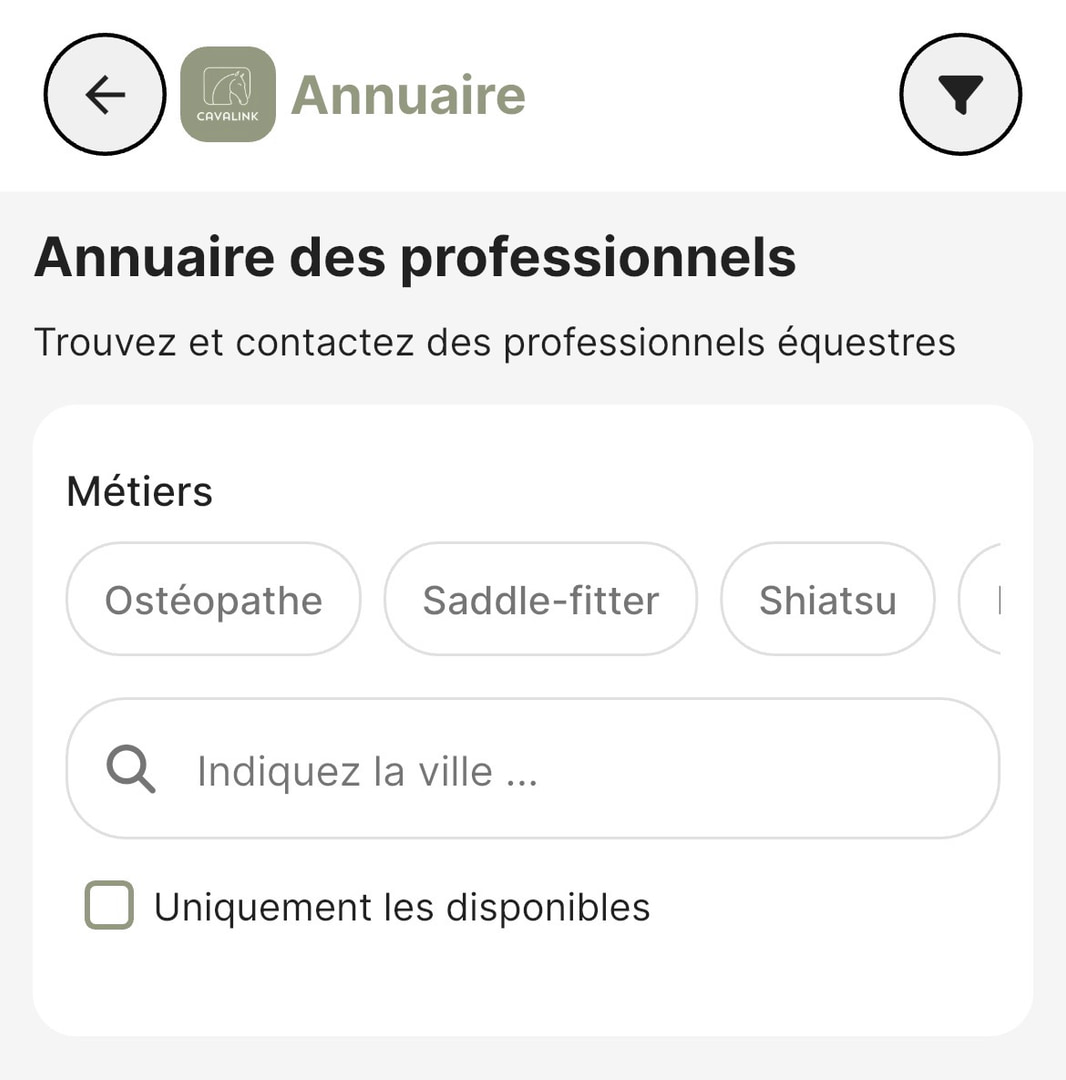Choose the Saddle-fitter profession chip

pos(541,599)
